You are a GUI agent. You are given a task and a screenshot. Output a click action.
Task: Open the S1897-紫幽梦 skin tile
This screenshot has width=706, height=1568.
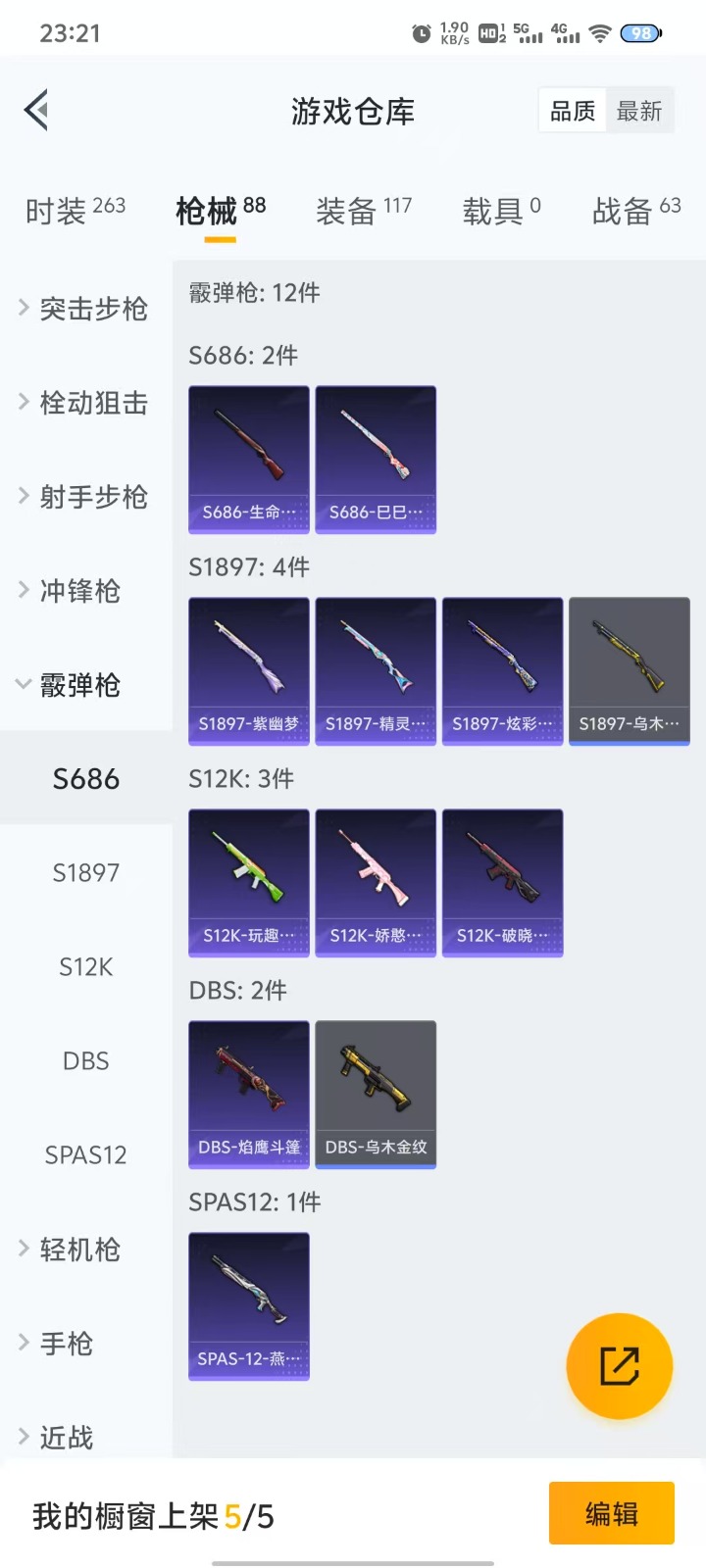[249, 670]
